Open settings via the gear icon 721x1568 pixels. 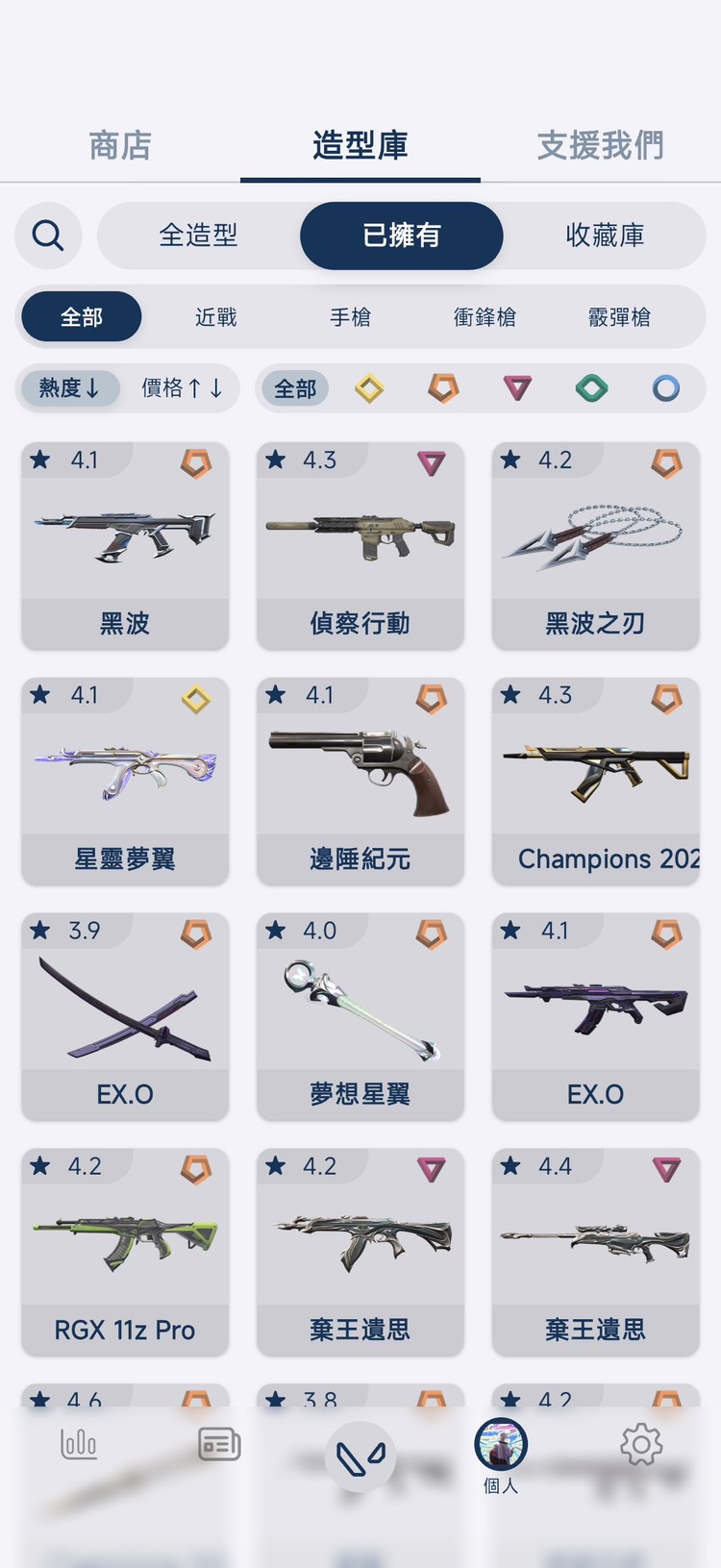[x=640, y=1444]
